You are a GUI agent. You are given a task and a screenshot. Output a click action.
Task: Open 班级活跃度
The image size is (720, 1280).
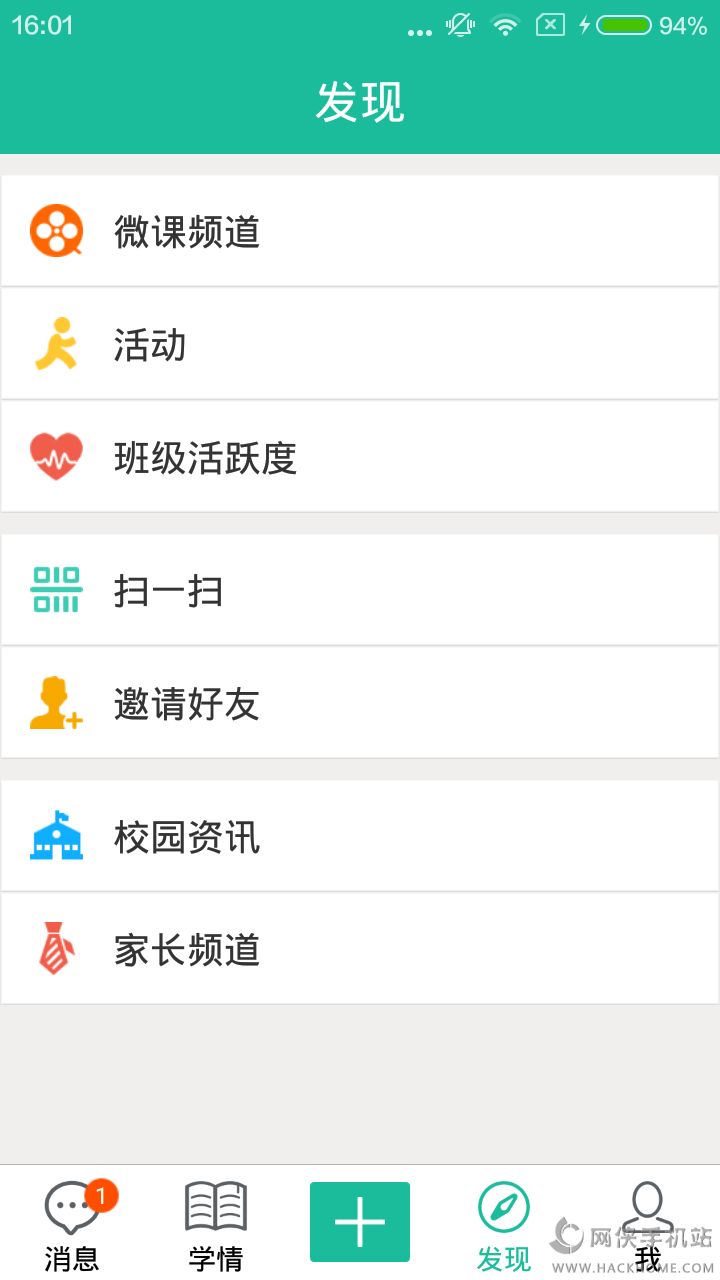coord(360,457)
